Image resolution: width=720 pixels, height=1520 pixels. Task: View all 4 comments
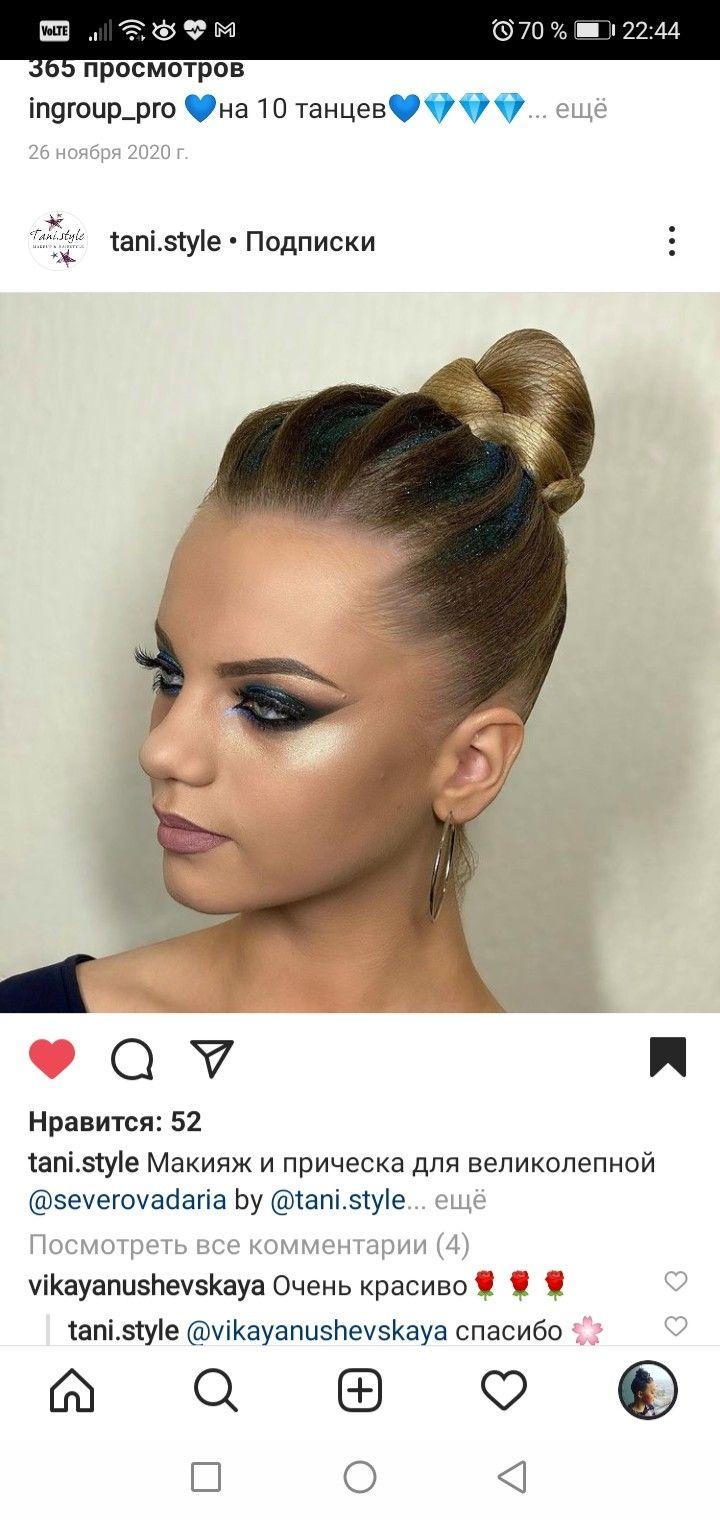coord(249,1245)
